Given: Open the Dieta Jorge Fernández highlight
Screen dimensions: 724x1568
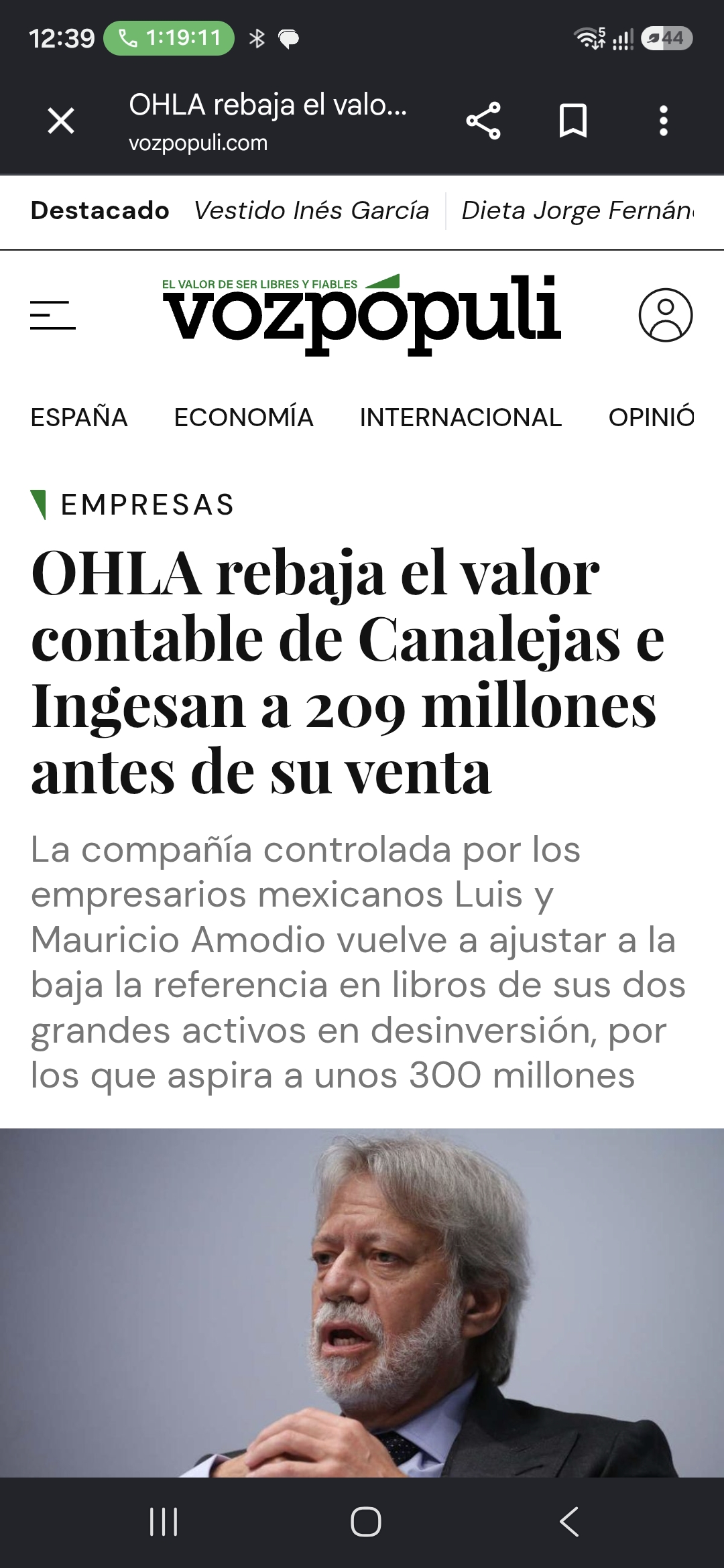Looking at the screenshot, I should click(577, 210).
